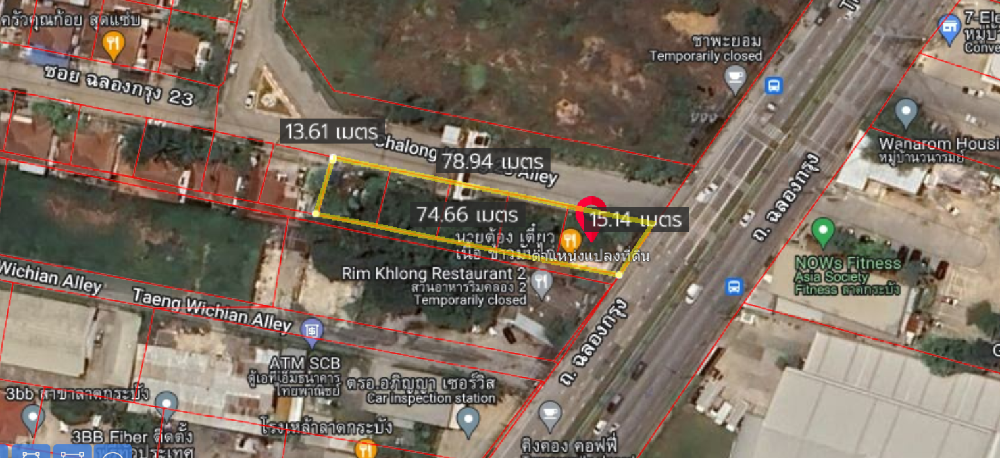Open the 3BB Fiber location pin
1000x458 pixels.
tap(167, 404)
